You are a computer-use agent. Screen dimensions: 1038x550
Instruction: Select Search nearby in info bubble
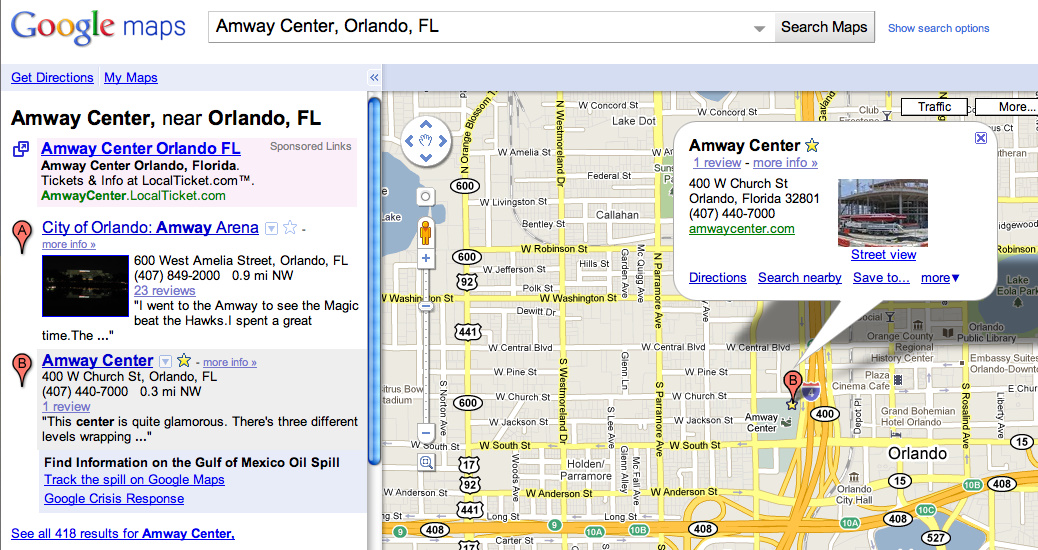coord(799,278)
